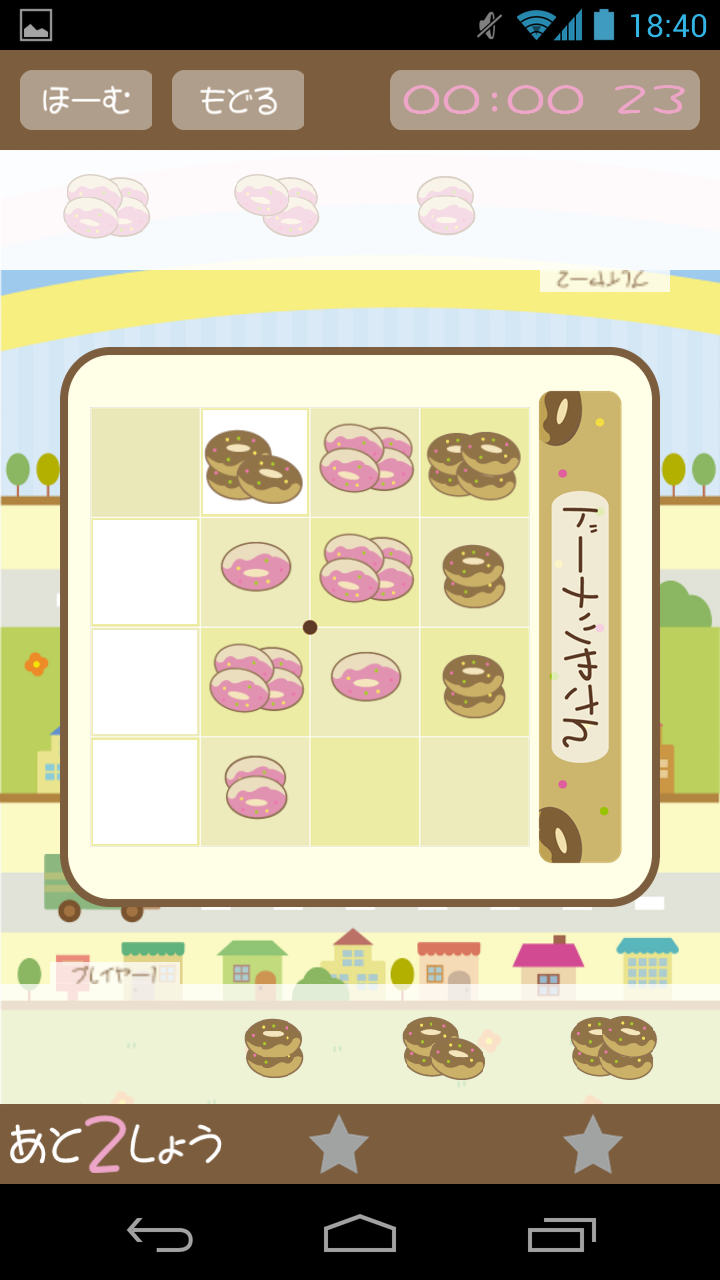Select the opponent's smallest pink donut stack
Viewport: 720px width, 1280px height.
446,205
